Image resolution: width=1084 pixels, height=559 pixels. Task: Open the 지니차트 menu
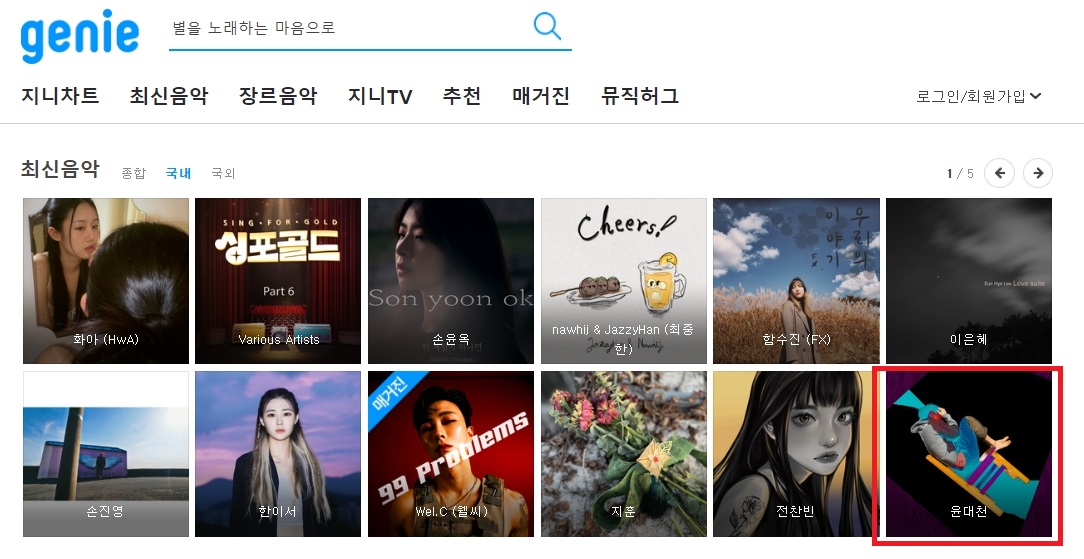coord(60,96)
